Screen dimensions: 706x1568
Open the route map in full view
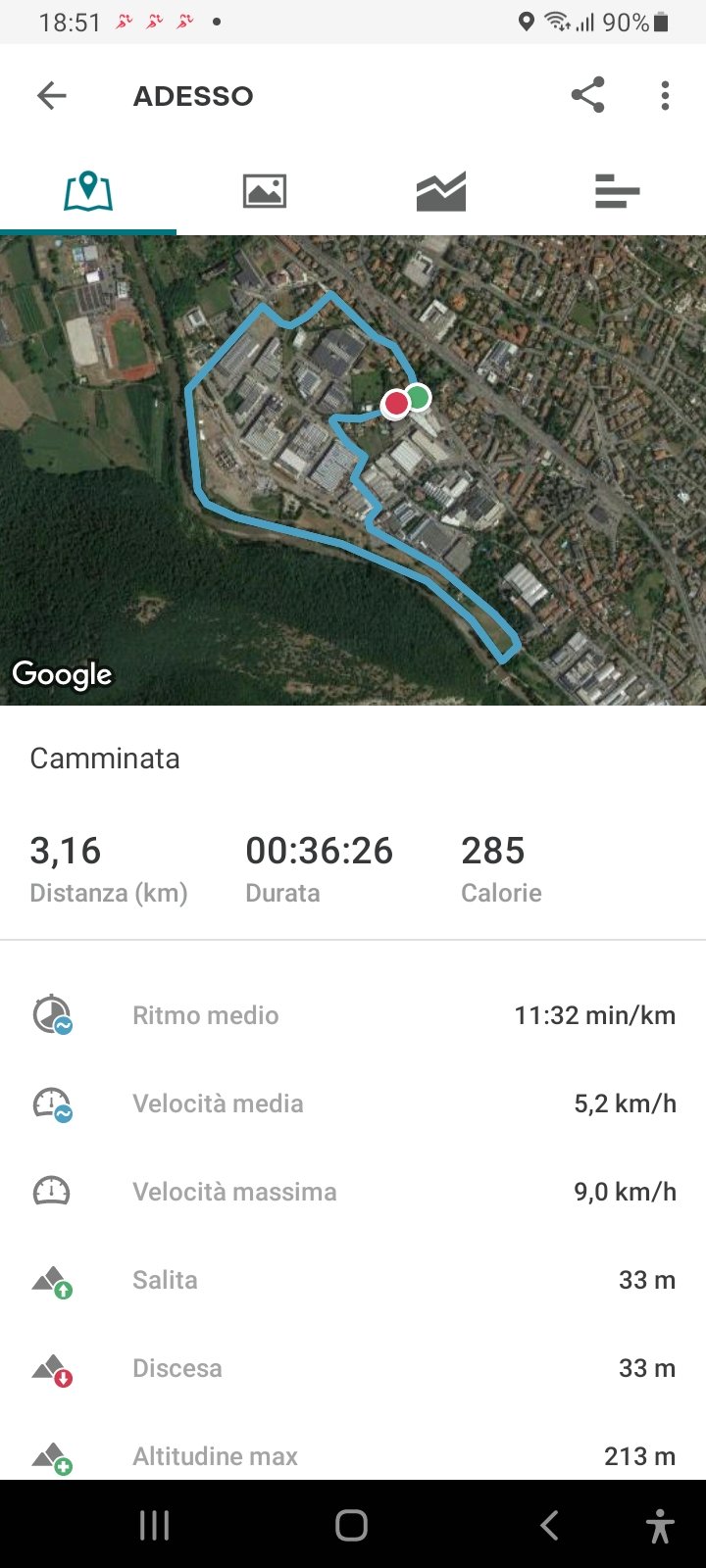353,470
